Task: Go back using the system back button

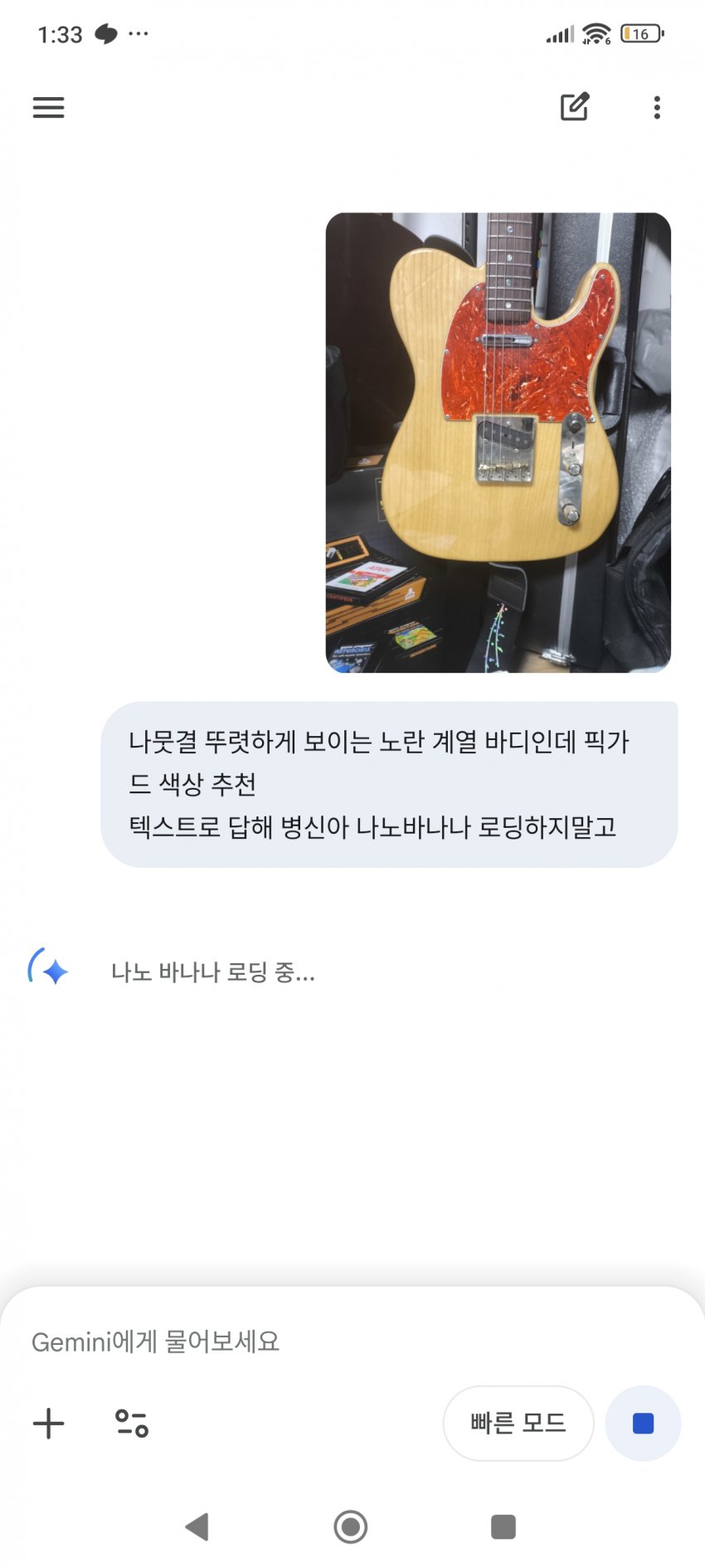Action: [x=197, y=1527]
